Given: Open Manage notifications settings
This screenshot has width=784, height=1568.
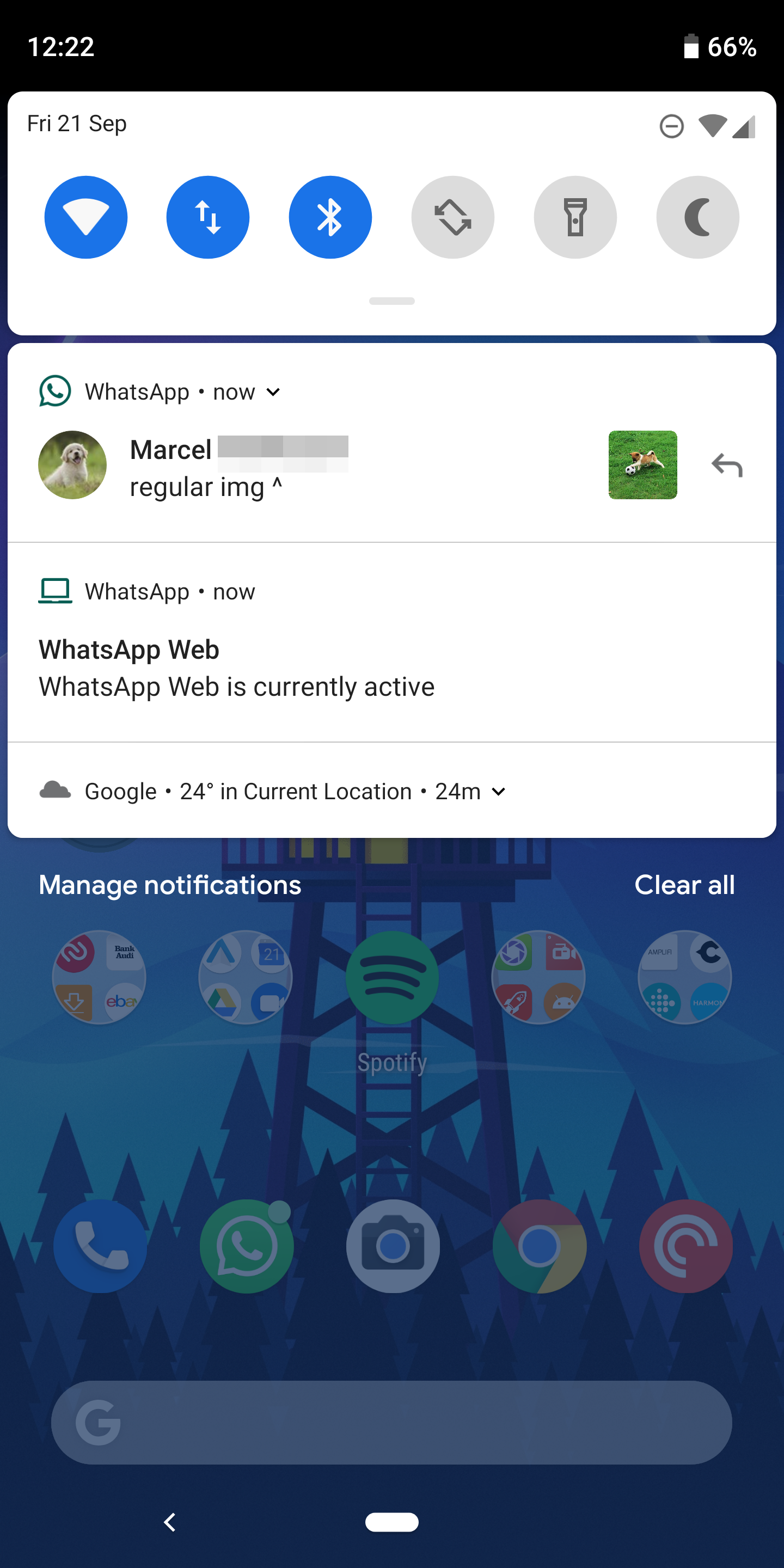Looking at the screenshot, I should tap(169, 884).
